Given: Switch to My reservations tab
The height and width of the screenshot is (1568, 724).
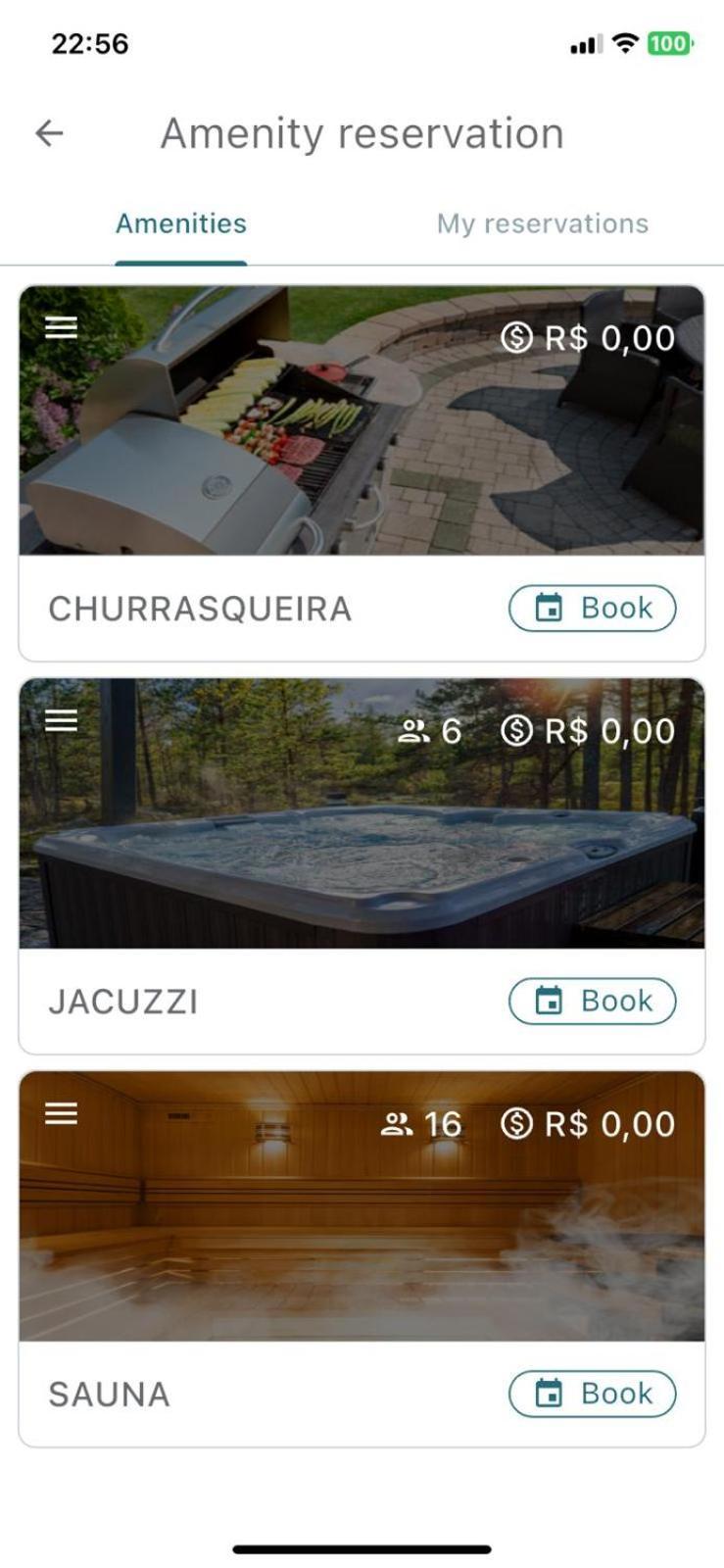Looking at the screenshot, I should tap(542, 224).
